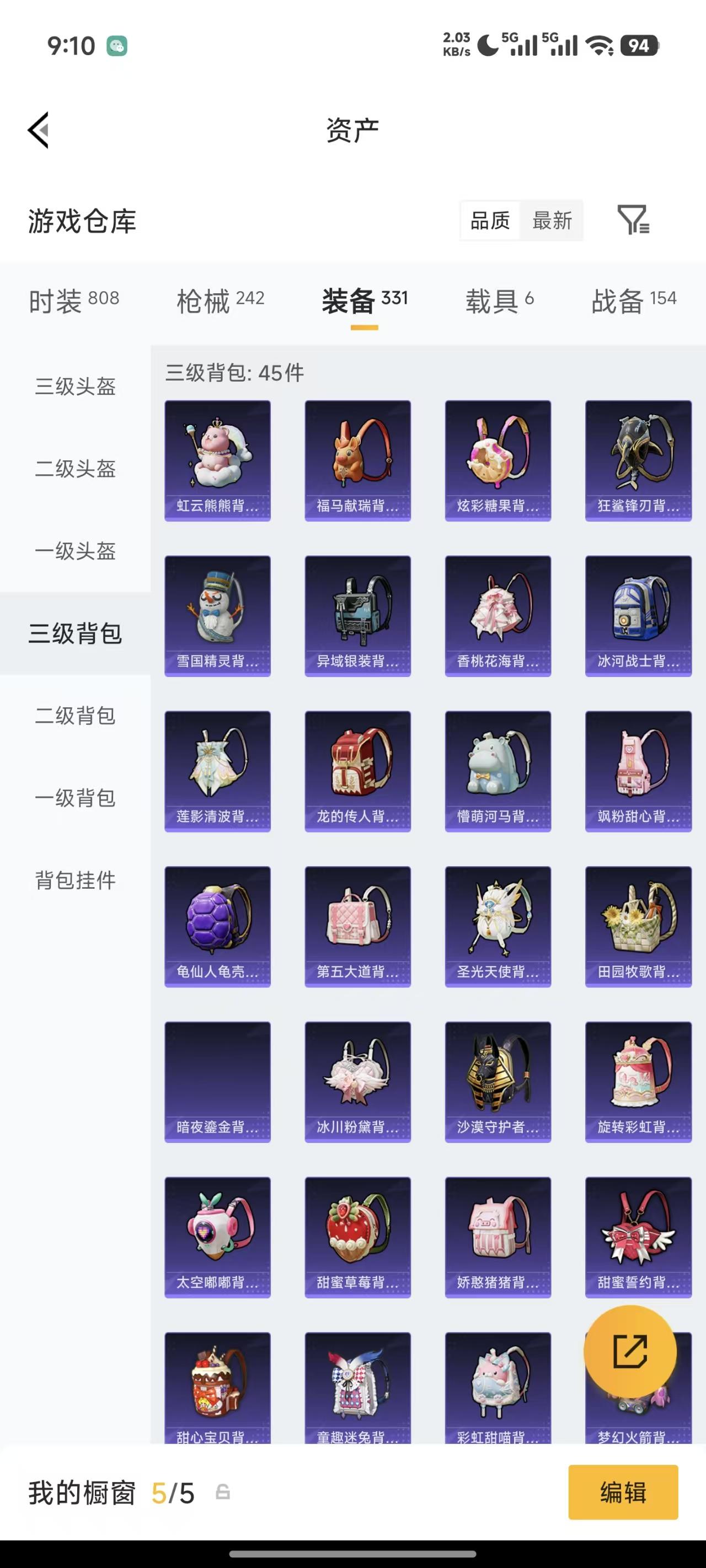Image resolution: width=706 pixels, height=1568 pixels.
Task: 切换排序方式为品质
Action: click(x=490, y=221)
